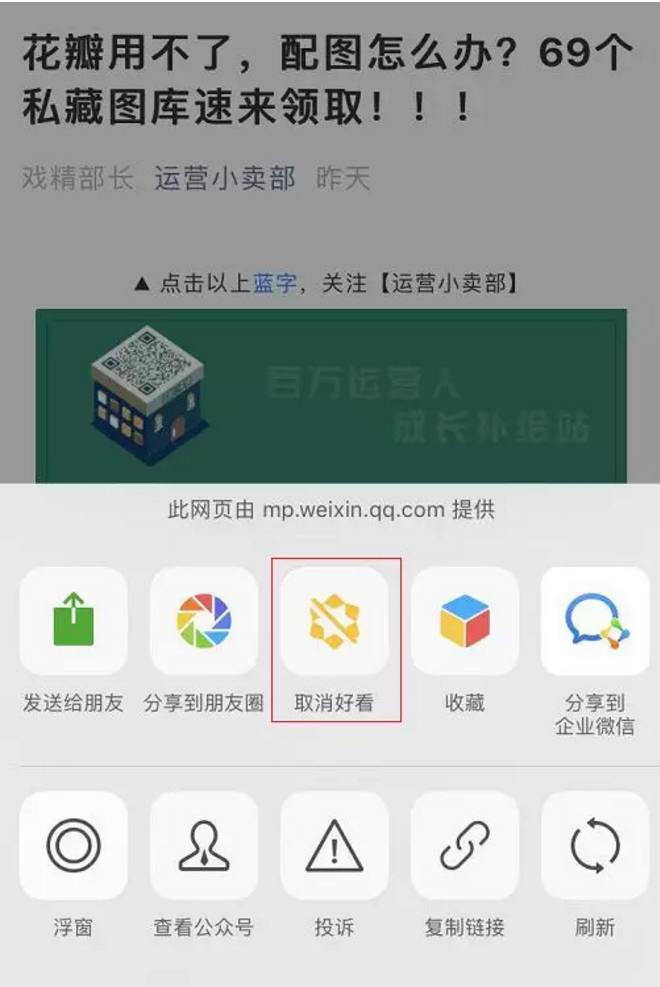Add the article to Favorites (收藏)
The width and height of the screenshot is (660, 987).
pyautogui.click(x=465, y=622)
